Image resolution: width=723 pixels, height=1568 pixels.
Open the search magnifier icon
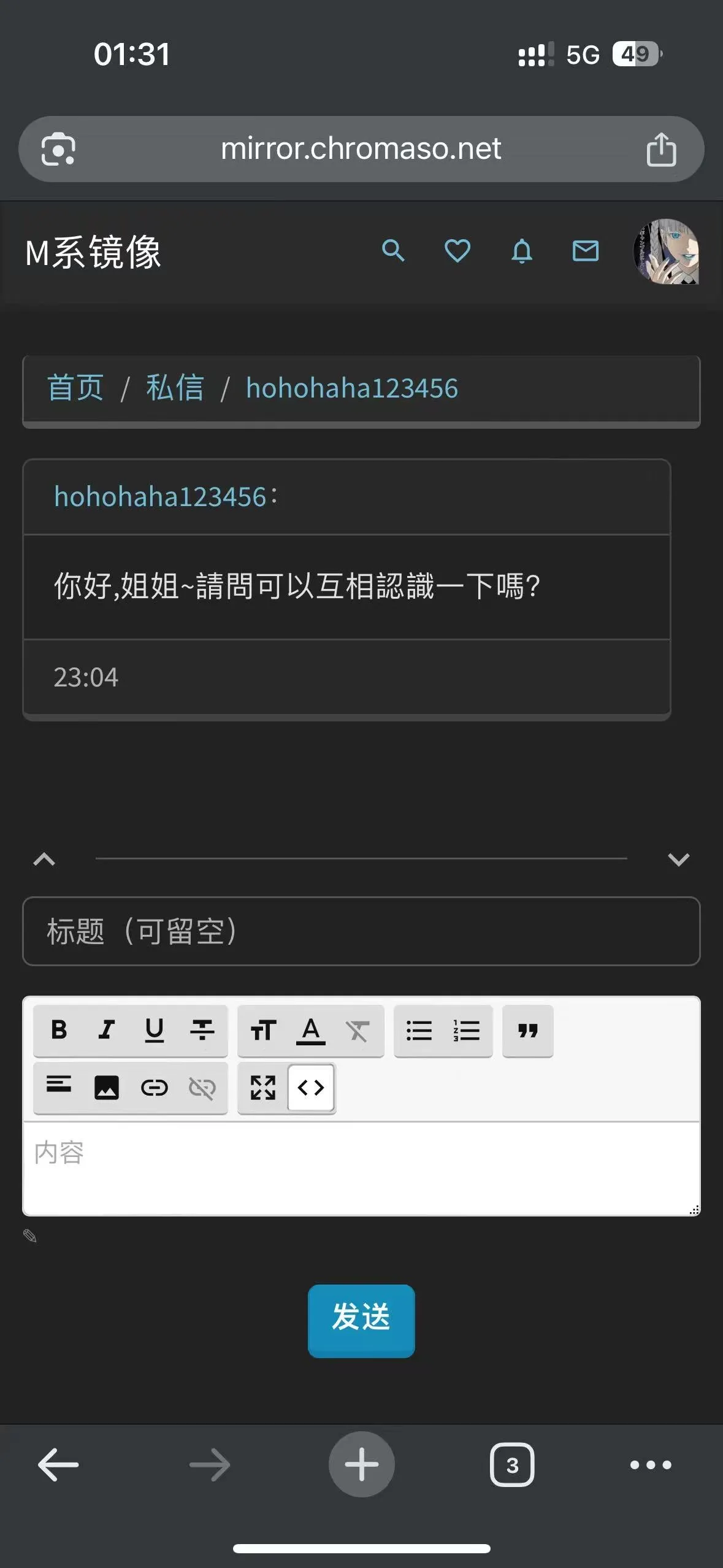click(x=393, y=251)
